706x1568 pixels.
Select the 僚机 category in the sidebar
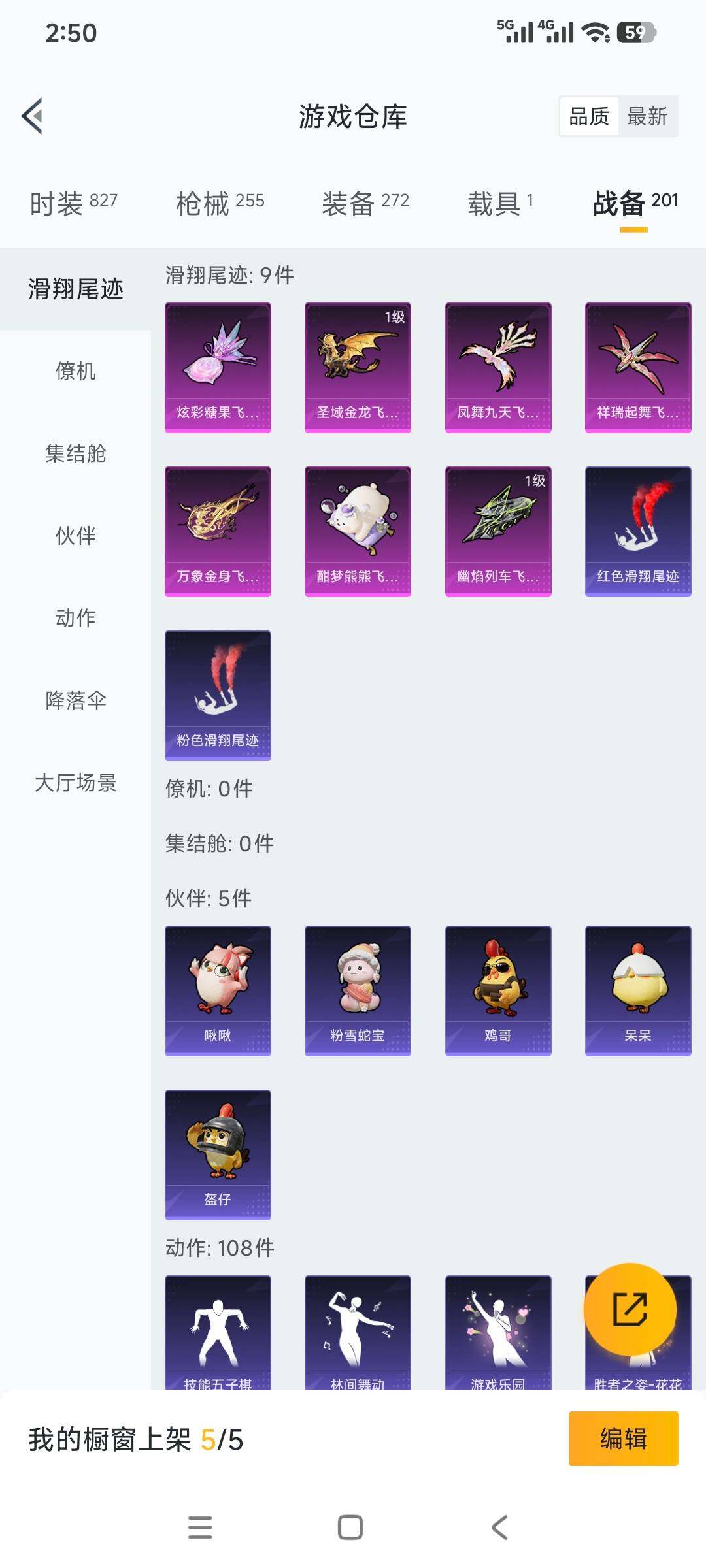(x=75, y=372)
